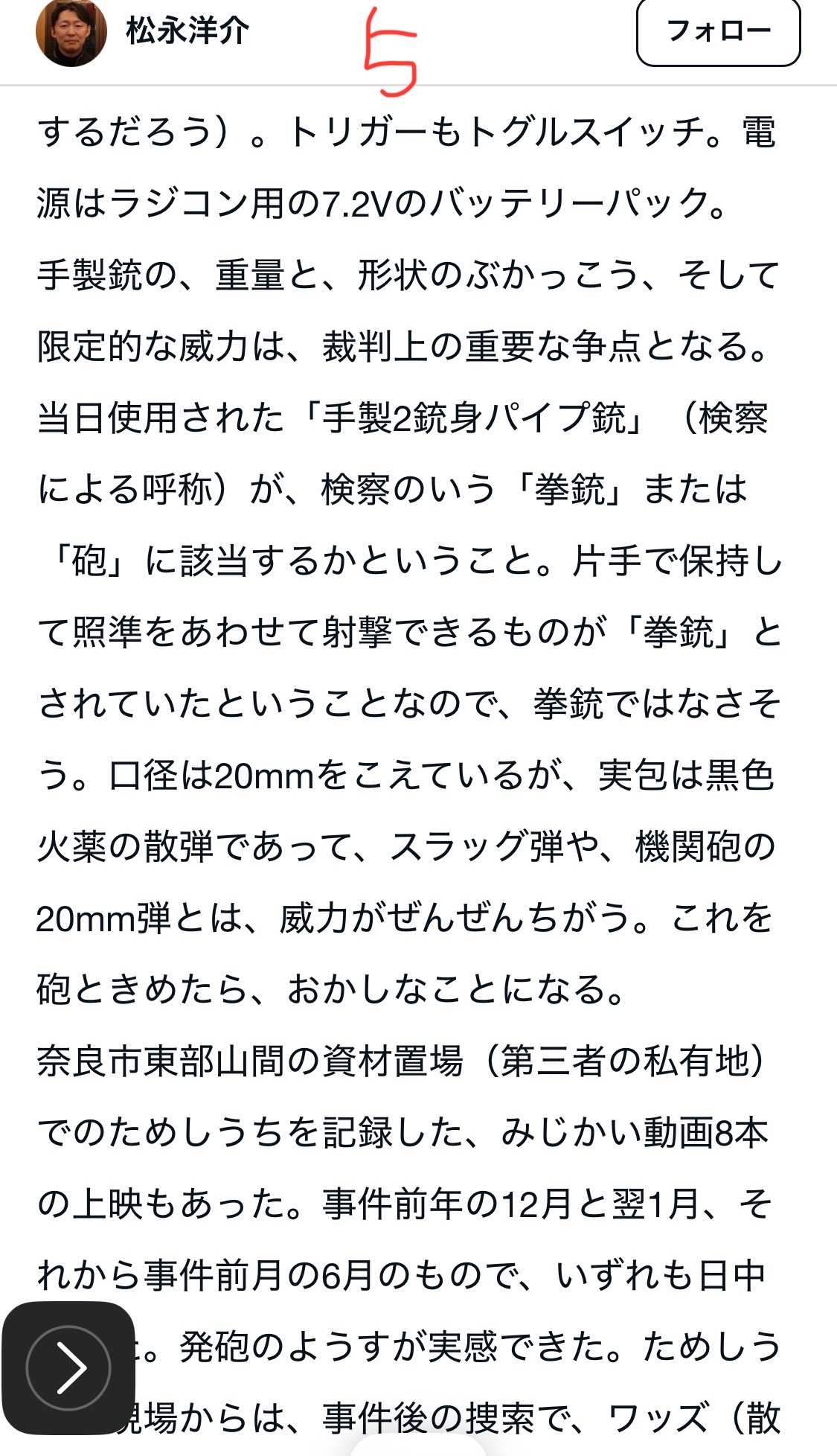Tap the フォロー follow button

click(x=718, y=31)
